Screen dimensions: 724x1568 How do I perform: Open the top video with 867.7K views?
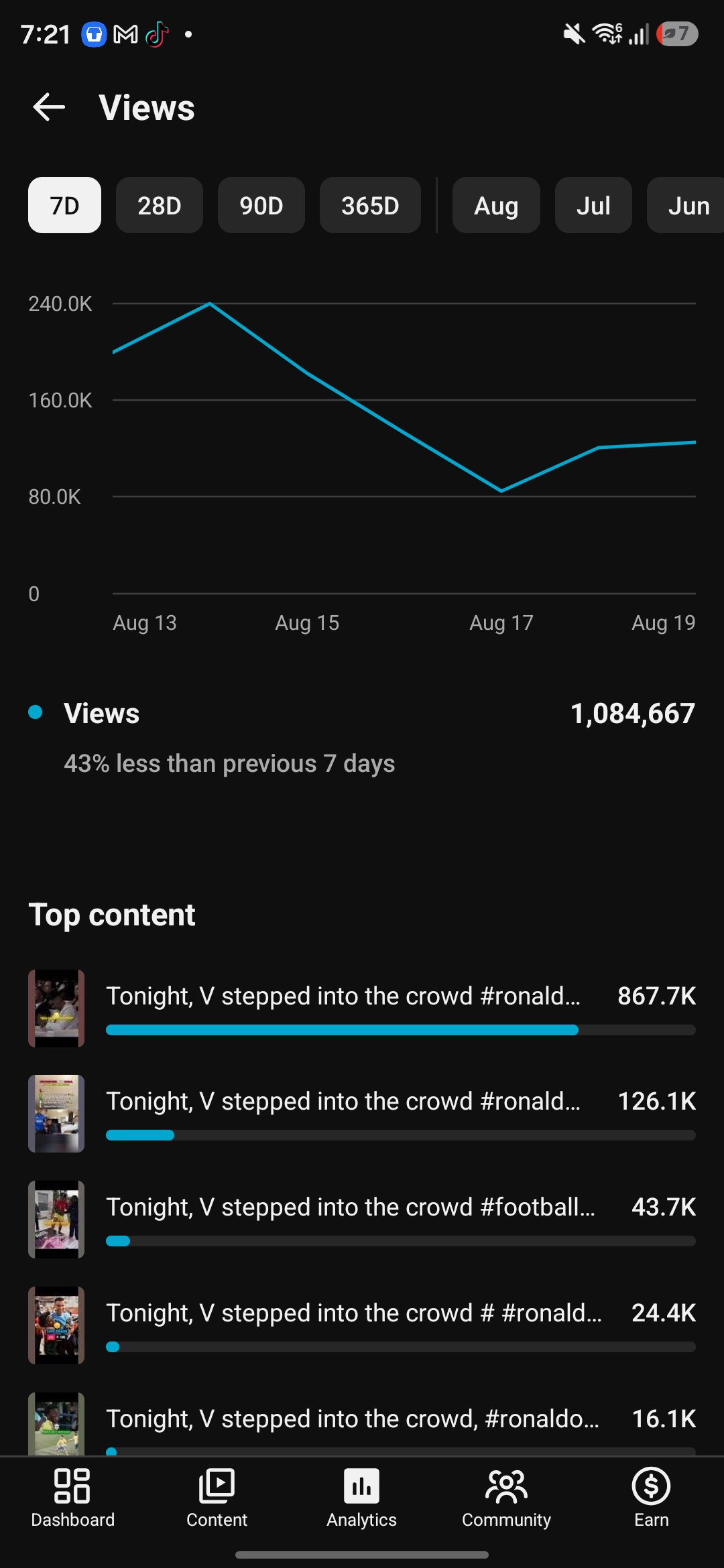click(362, 1008)
